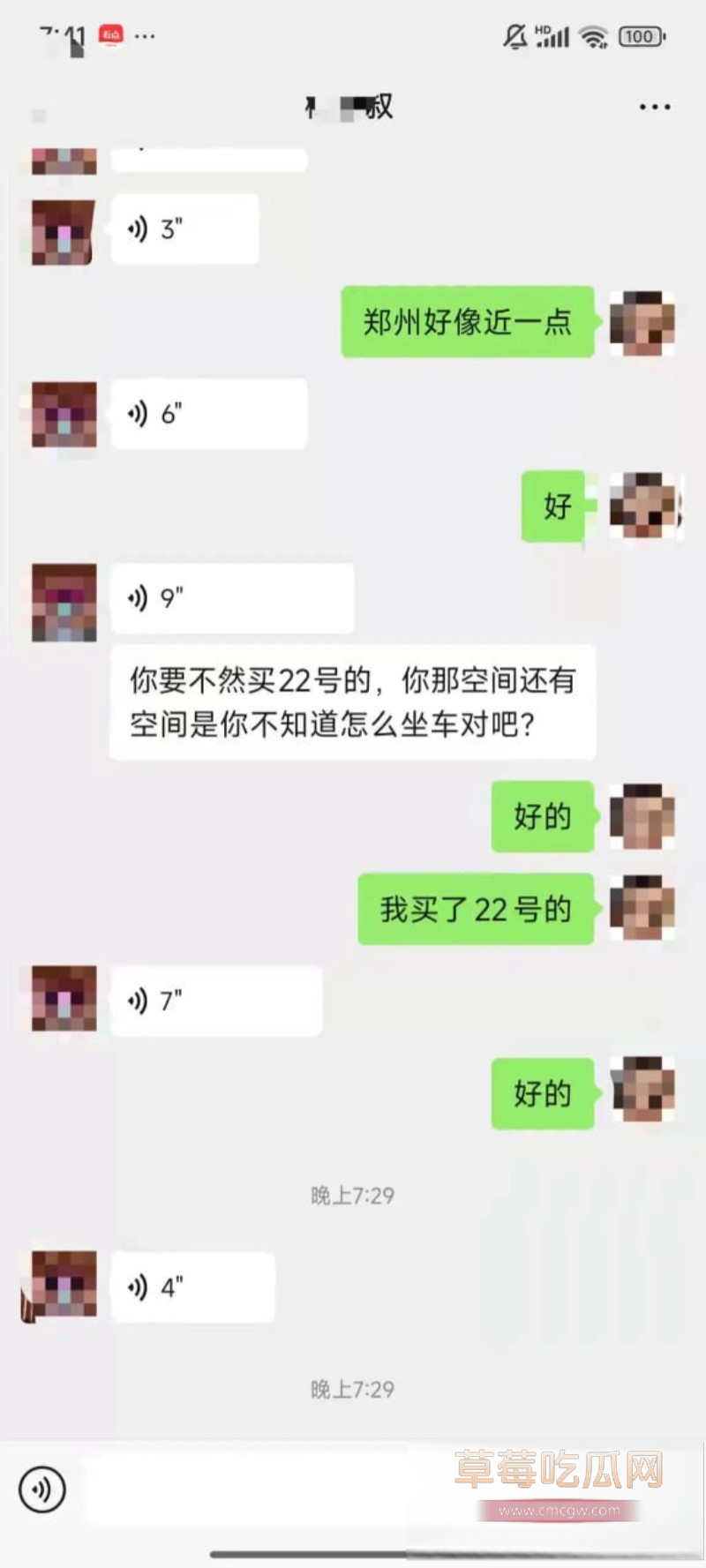Play the 9" voice message
The height and width of the screenshot is (1568, 706).
(232, 597)
